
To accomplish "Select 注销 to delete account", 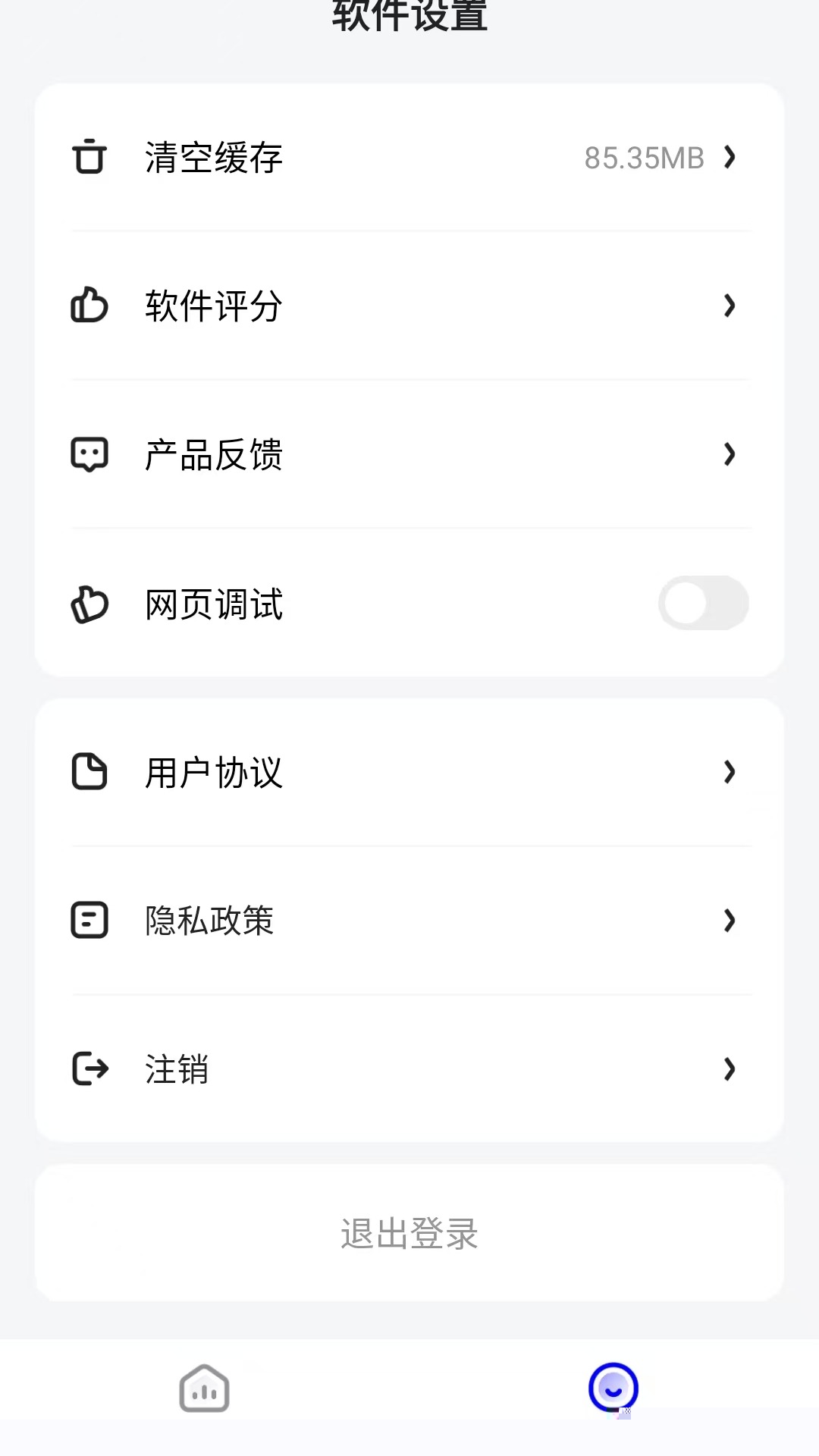I will (409, 1069).
